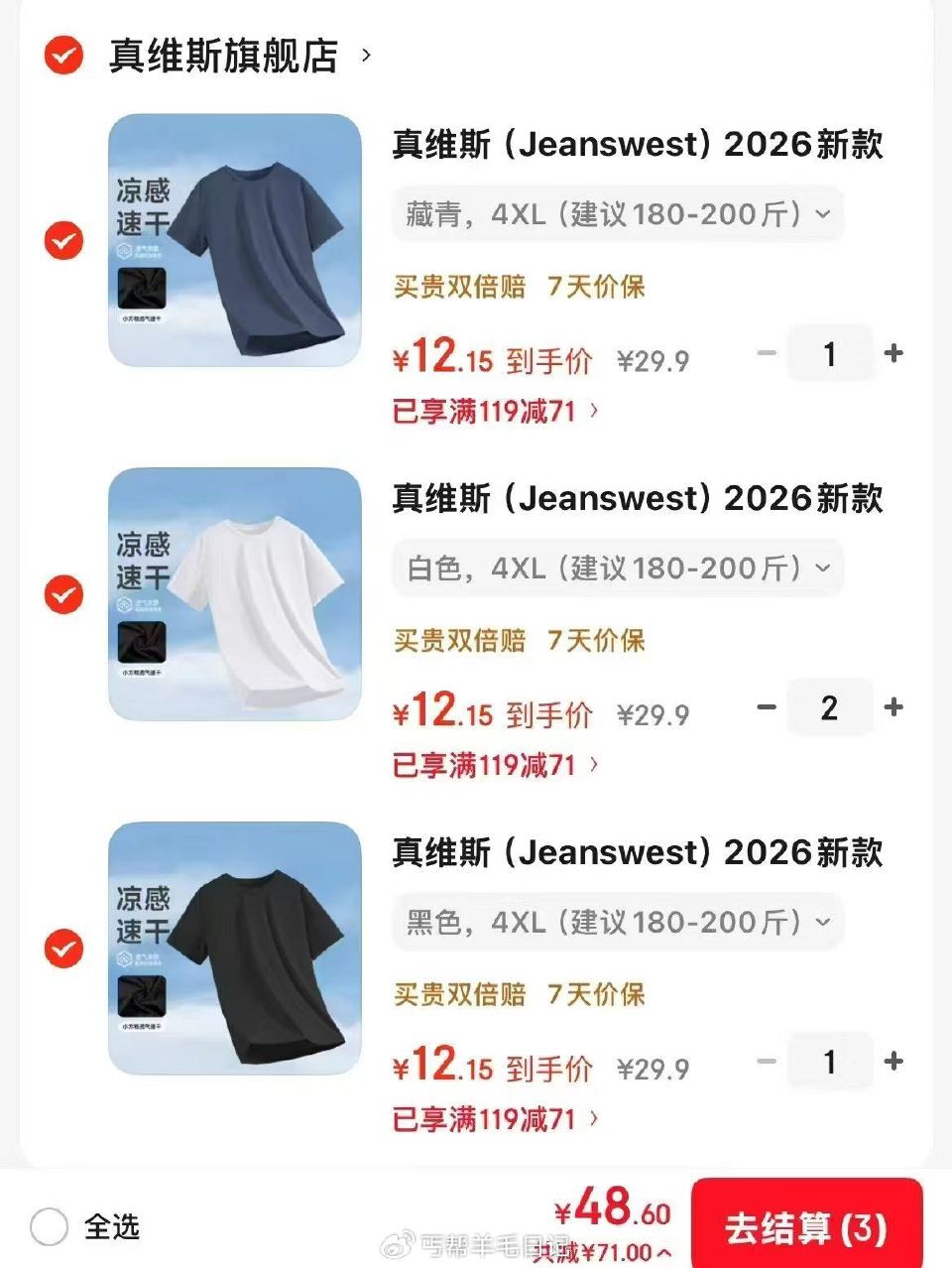Toggle off the black t-shirt checkbox
Image resolution: width=952 pixels, height=1268 pixels.
point(62,950)
